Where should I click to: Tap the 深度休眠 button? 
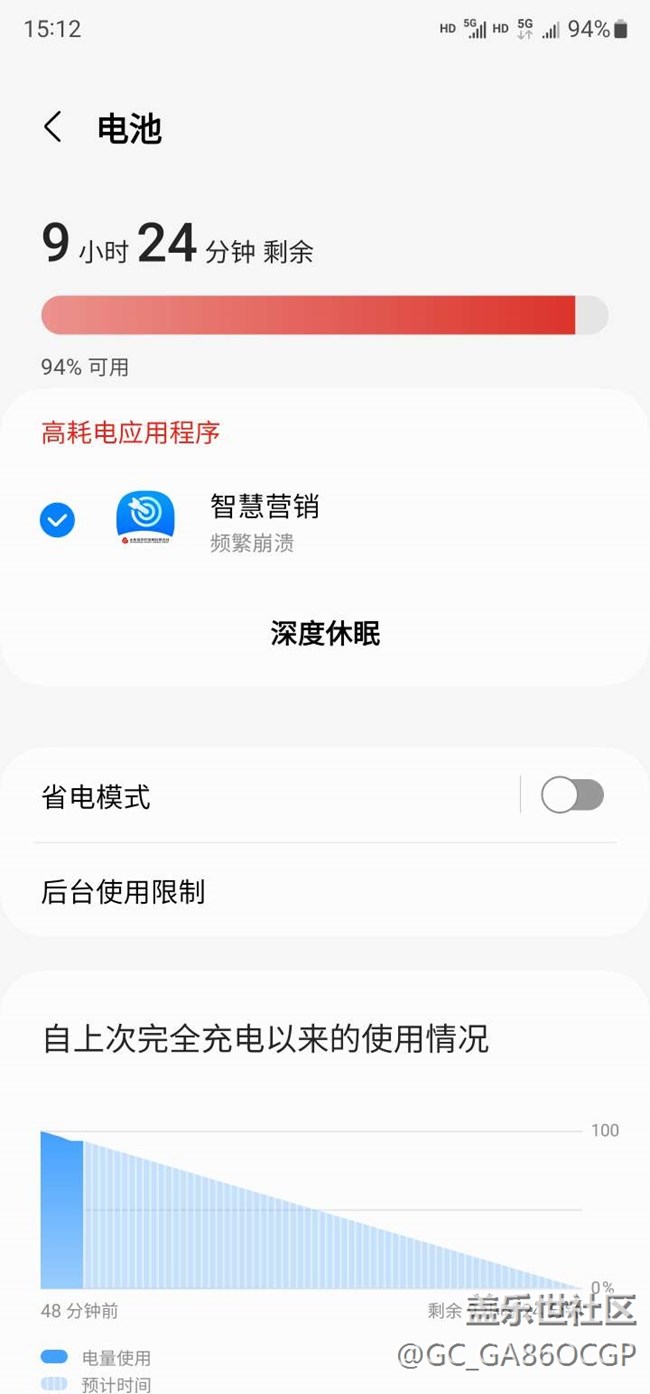coord(325,633)
